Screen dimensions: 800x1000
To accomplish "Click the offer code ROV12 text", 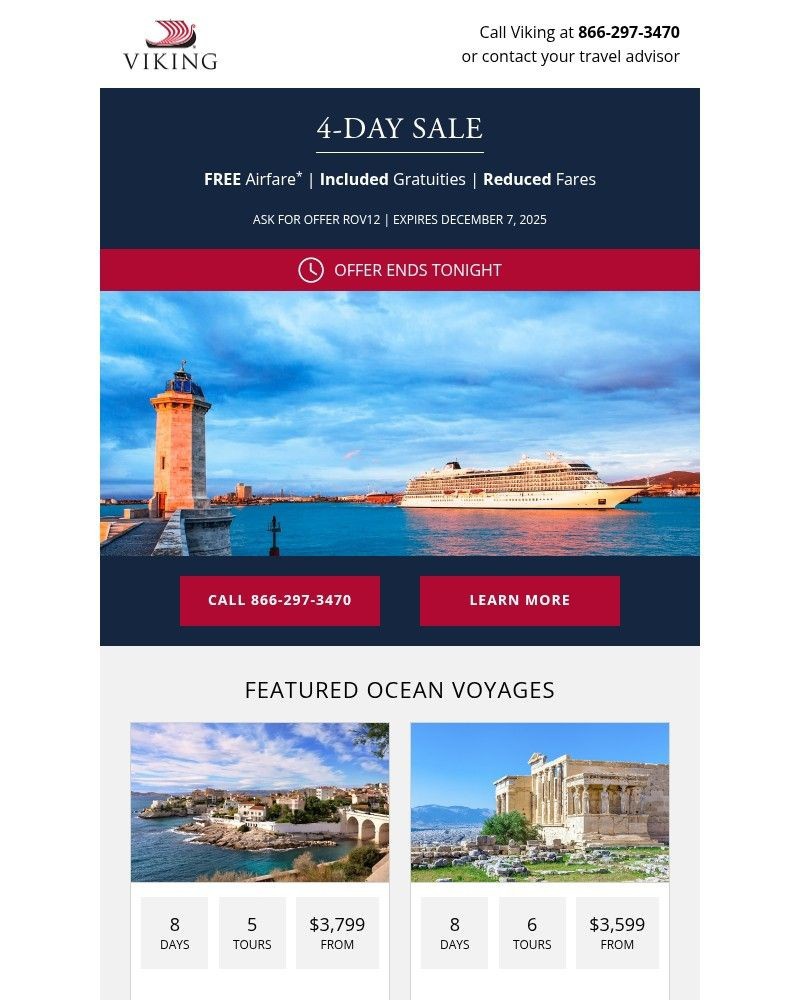I will (x=343, y=219).
